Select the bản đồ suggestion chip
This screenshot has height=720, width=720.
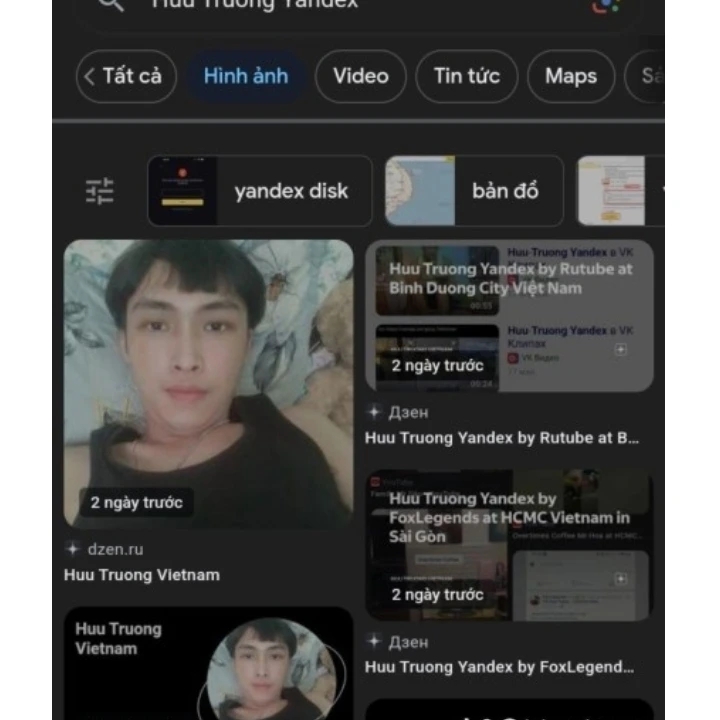[x=474, y=191]
